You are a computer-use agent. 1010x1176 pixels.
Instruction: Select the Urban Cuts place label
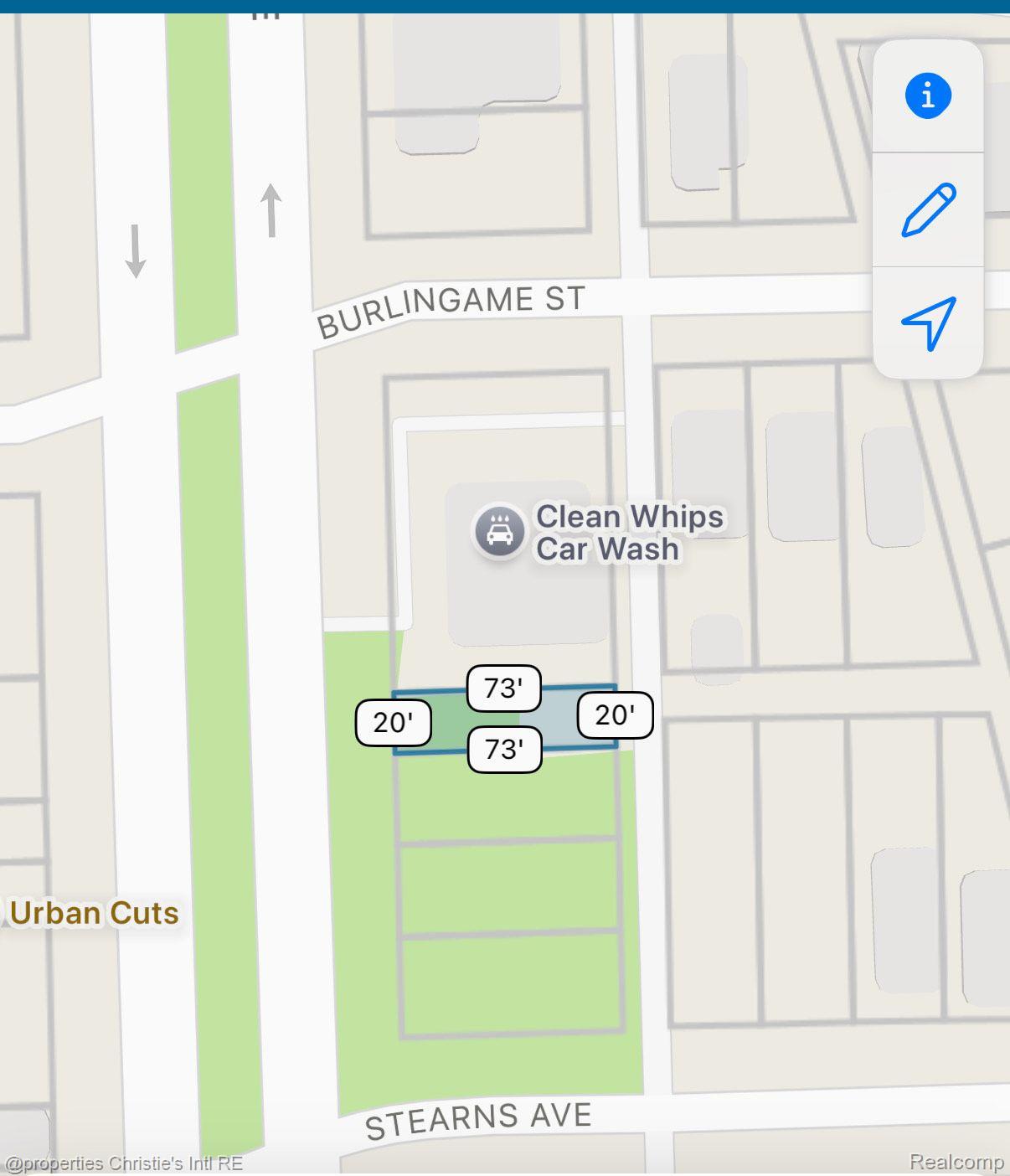click(94, 913)
